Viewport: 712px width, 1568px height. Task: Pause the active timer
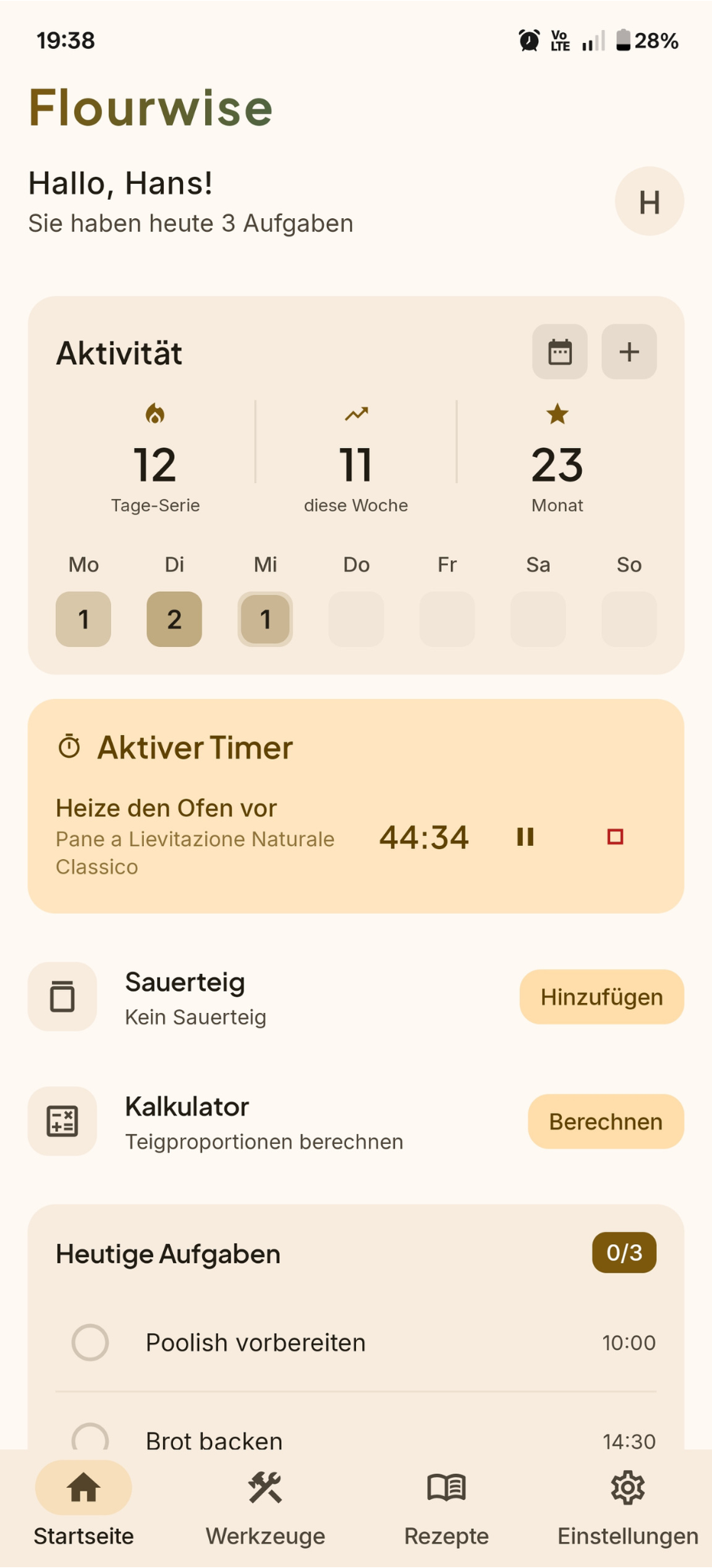pyautogui.click(x=525, y=837)
